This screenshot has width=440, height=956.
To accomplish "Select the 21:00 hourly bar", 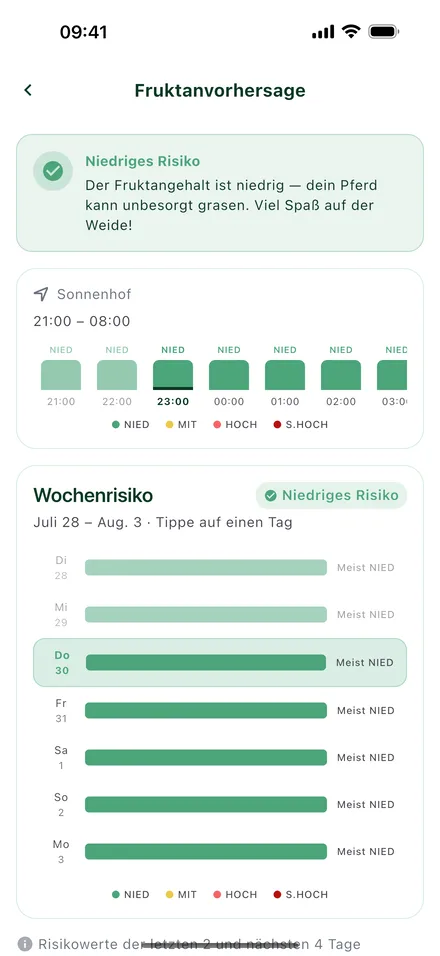I will click(61, 375).
